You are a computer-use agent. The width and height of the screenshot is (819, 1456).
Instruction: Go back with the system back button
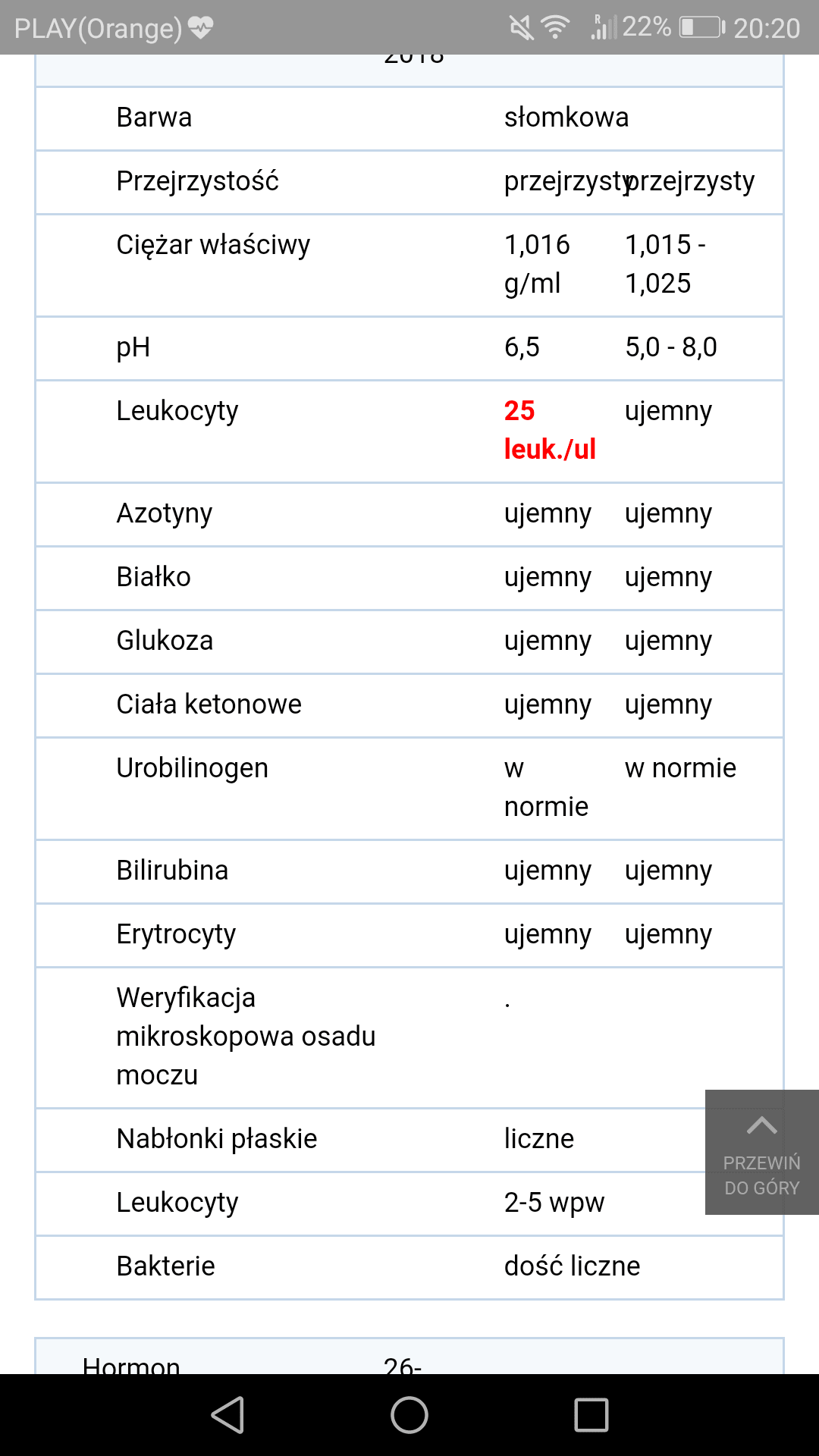click(x=227, y=1415)
